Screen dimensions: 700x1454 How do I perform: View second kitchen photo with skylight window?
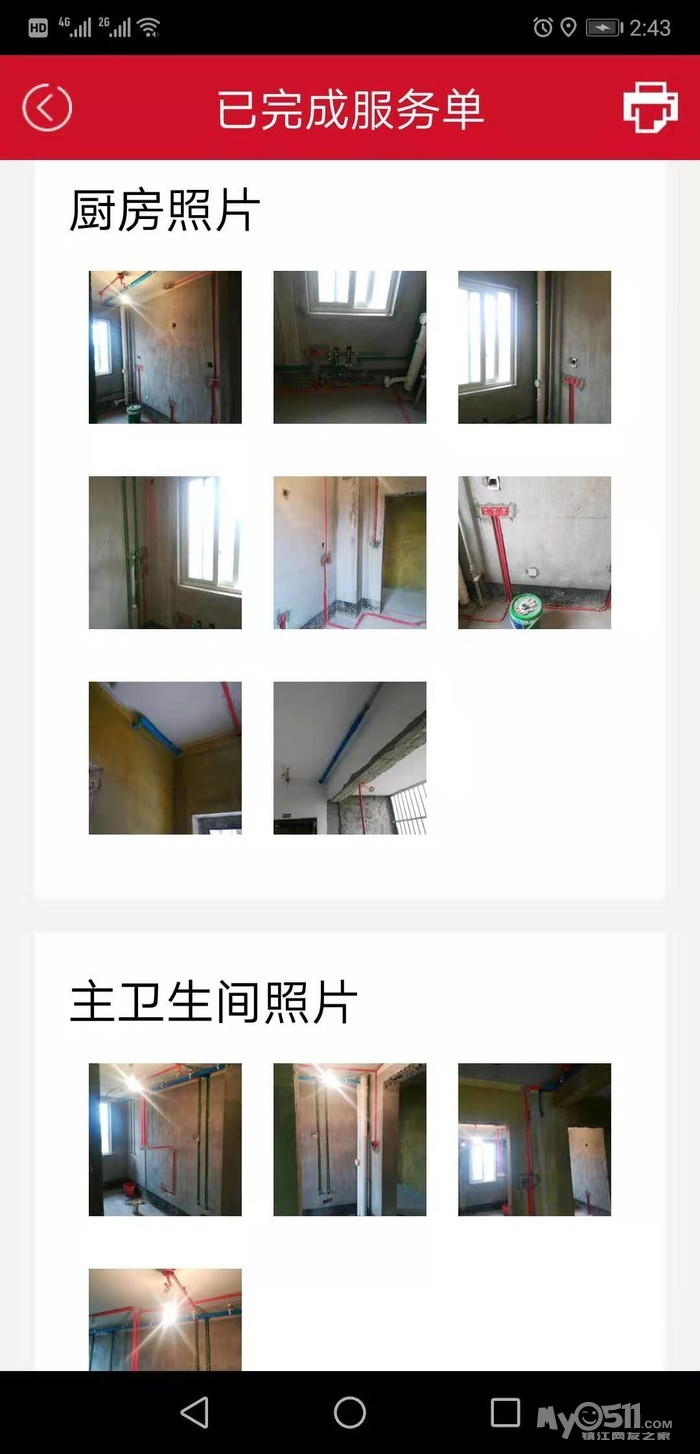click(350, 347)
